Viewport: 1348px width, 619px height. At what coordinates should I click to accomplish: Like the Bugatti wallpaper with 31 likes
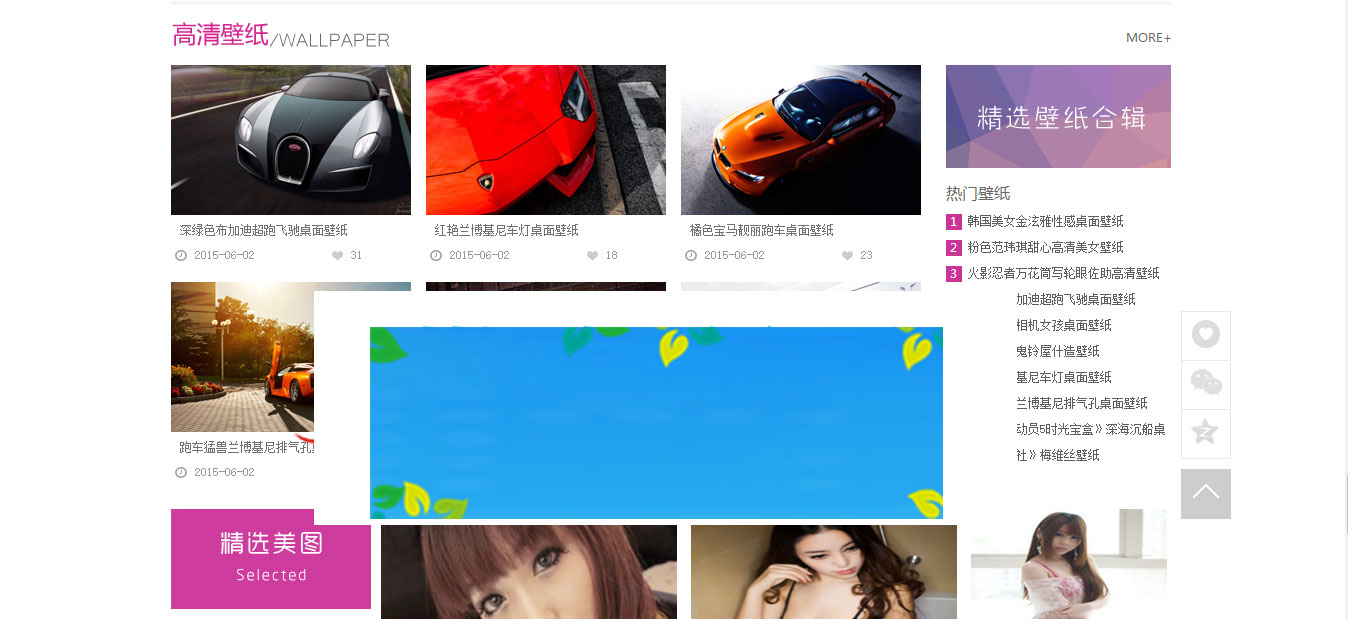pyautogui.click(x=338, y=255)
